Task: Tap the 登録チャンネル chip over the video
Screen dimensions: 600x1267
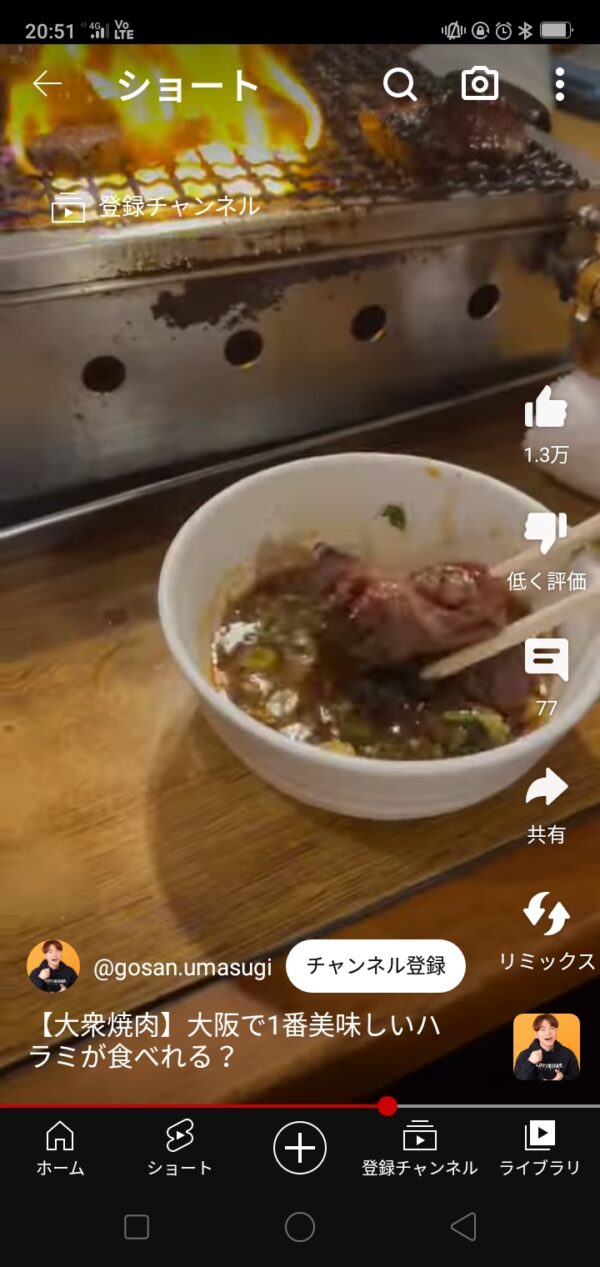Action: pyautogui.click(x=156, y=207)
